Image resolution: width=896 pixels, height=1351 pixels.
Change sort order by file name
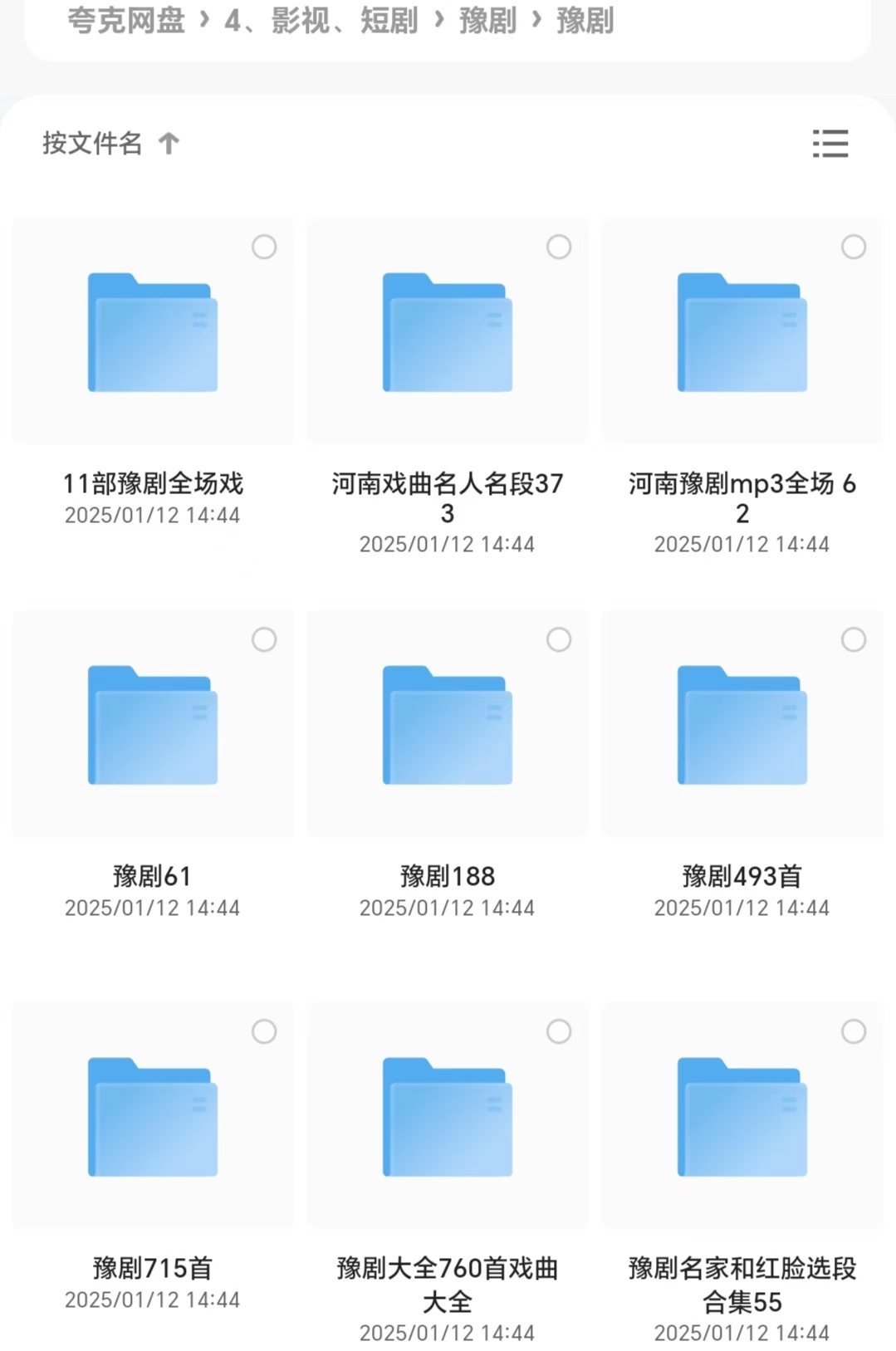tap(110, 144)
